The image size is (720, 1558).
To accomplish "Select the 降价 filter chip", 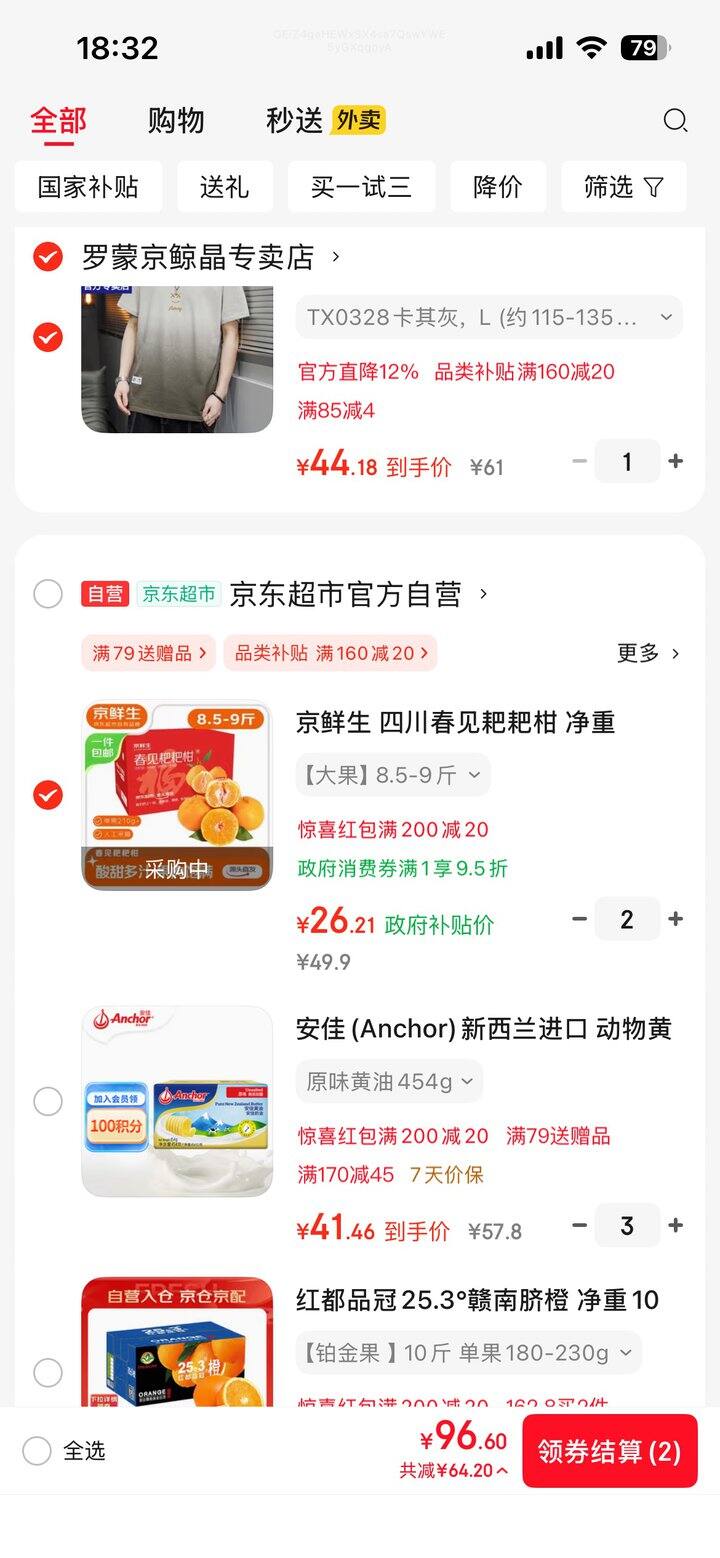I will [x=498, y=187].
